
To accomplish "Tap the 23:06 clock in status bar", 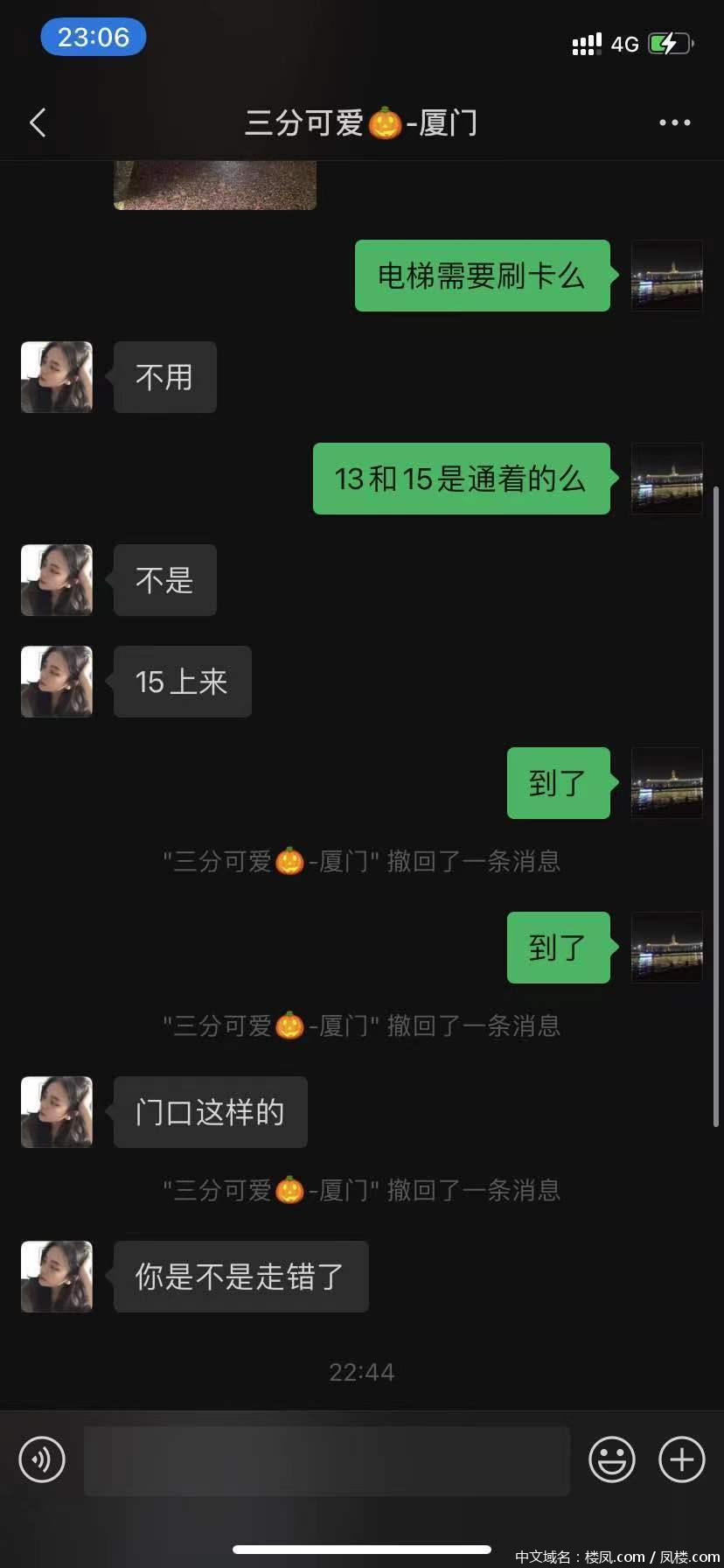I will click(x=93, y=37).
